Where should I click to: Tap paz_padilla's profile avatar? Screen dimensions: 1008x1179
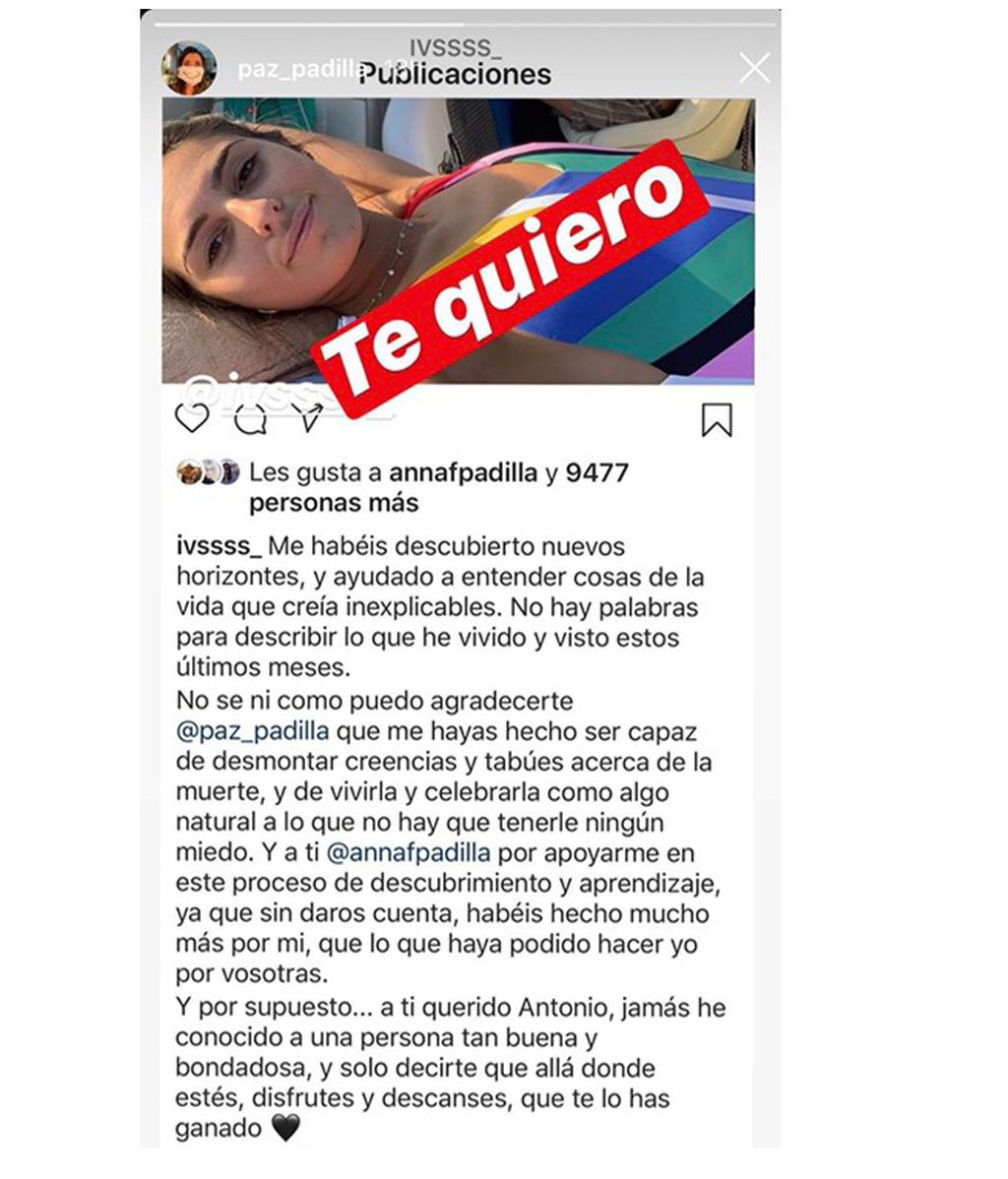(x=190, y=68)
